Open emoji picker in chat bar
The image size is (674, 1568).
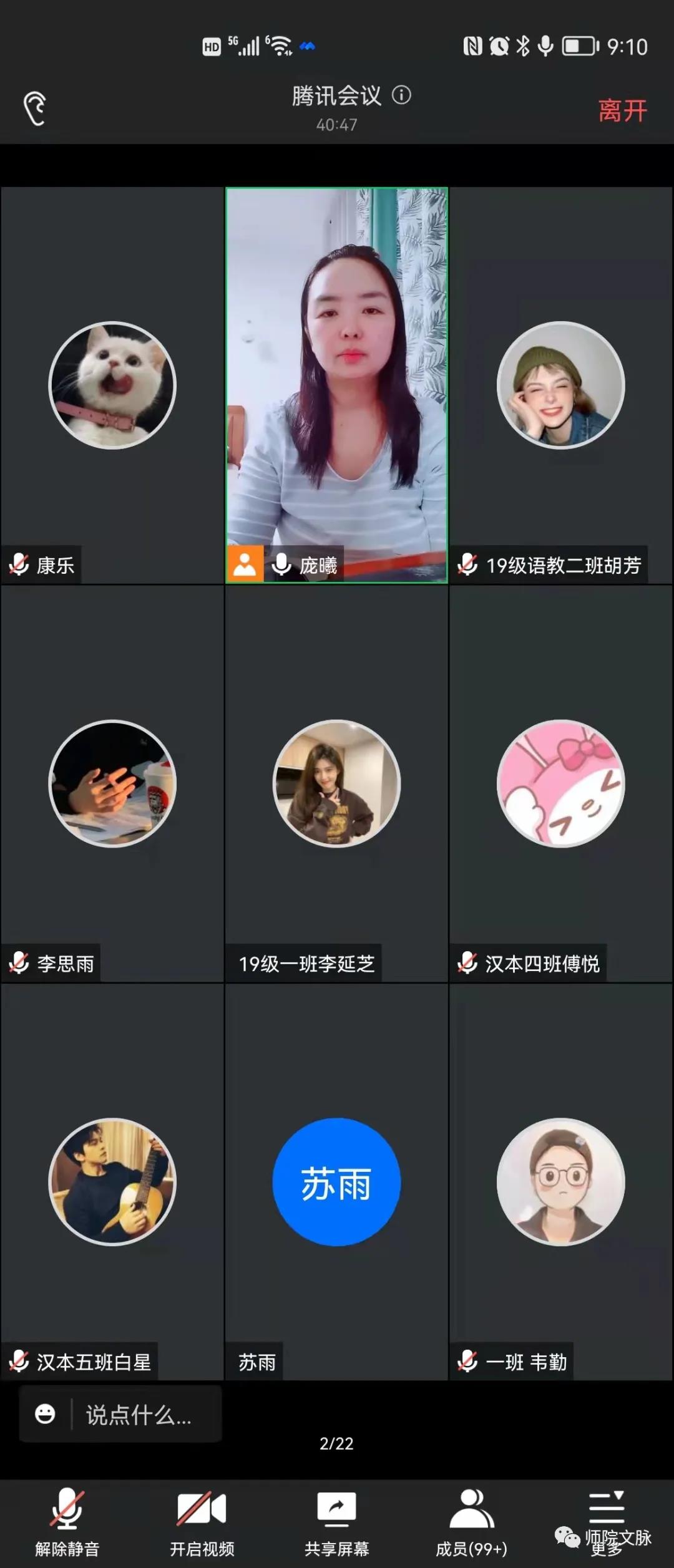(45, 1414)
